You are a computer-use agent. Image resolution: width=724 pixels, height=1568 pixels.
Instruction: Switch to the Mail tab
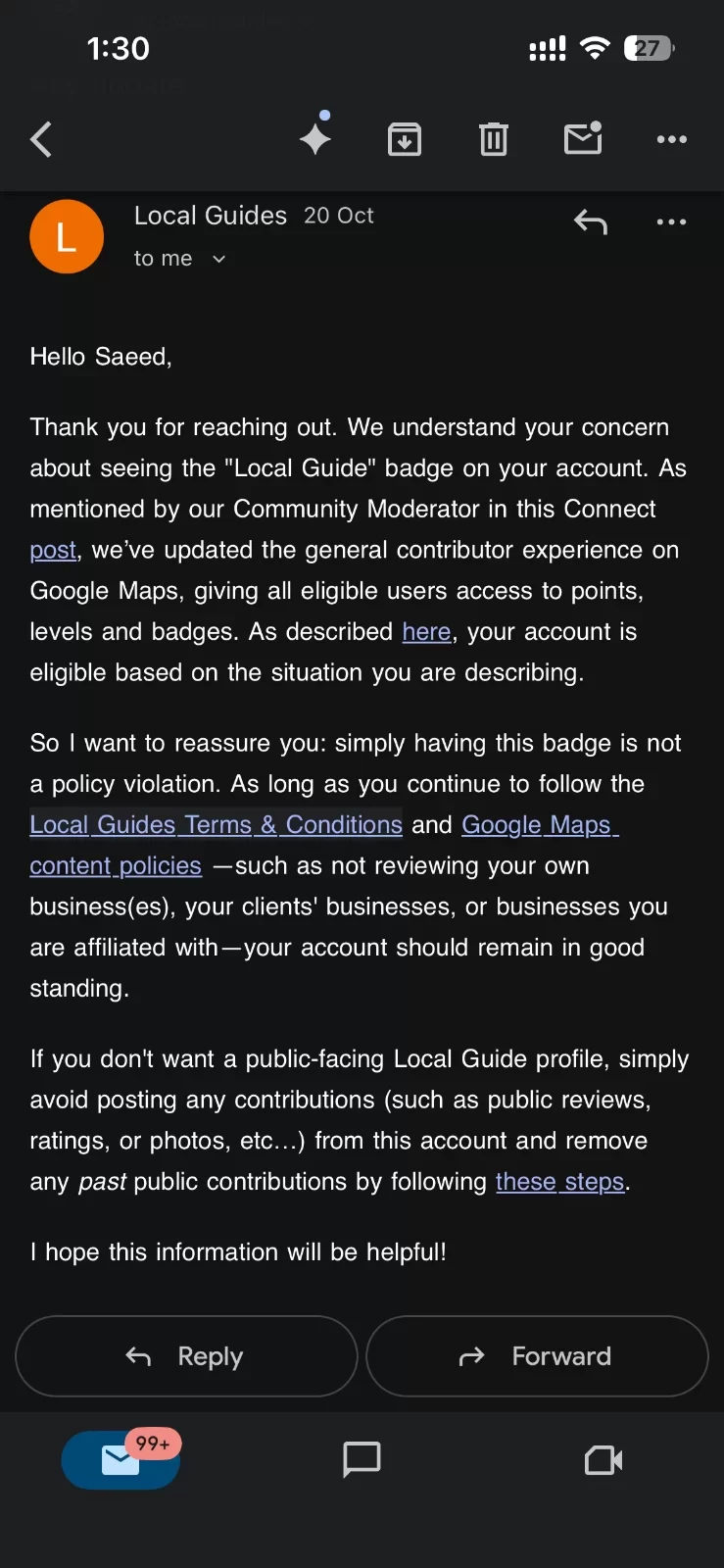[121, 1460]
